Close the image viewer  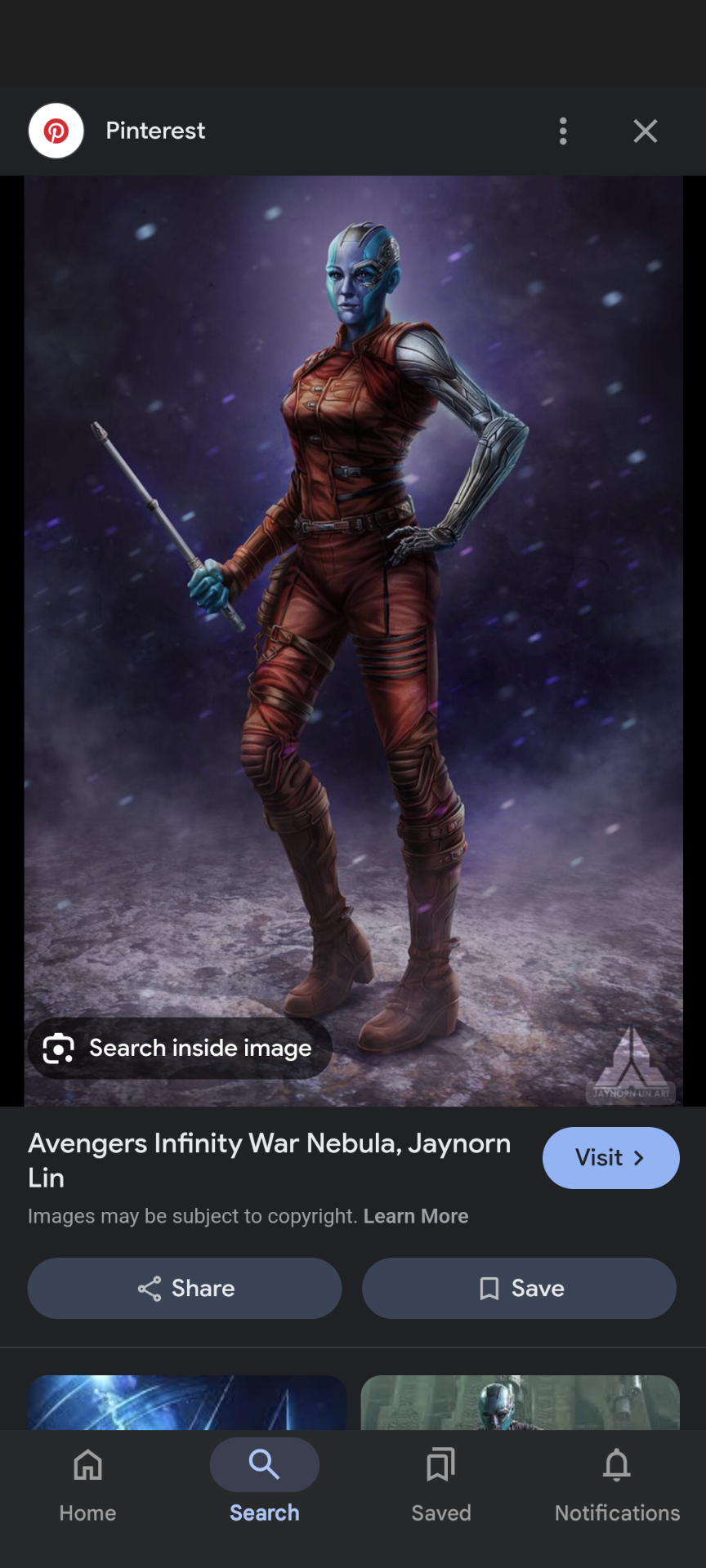(645, 131)
